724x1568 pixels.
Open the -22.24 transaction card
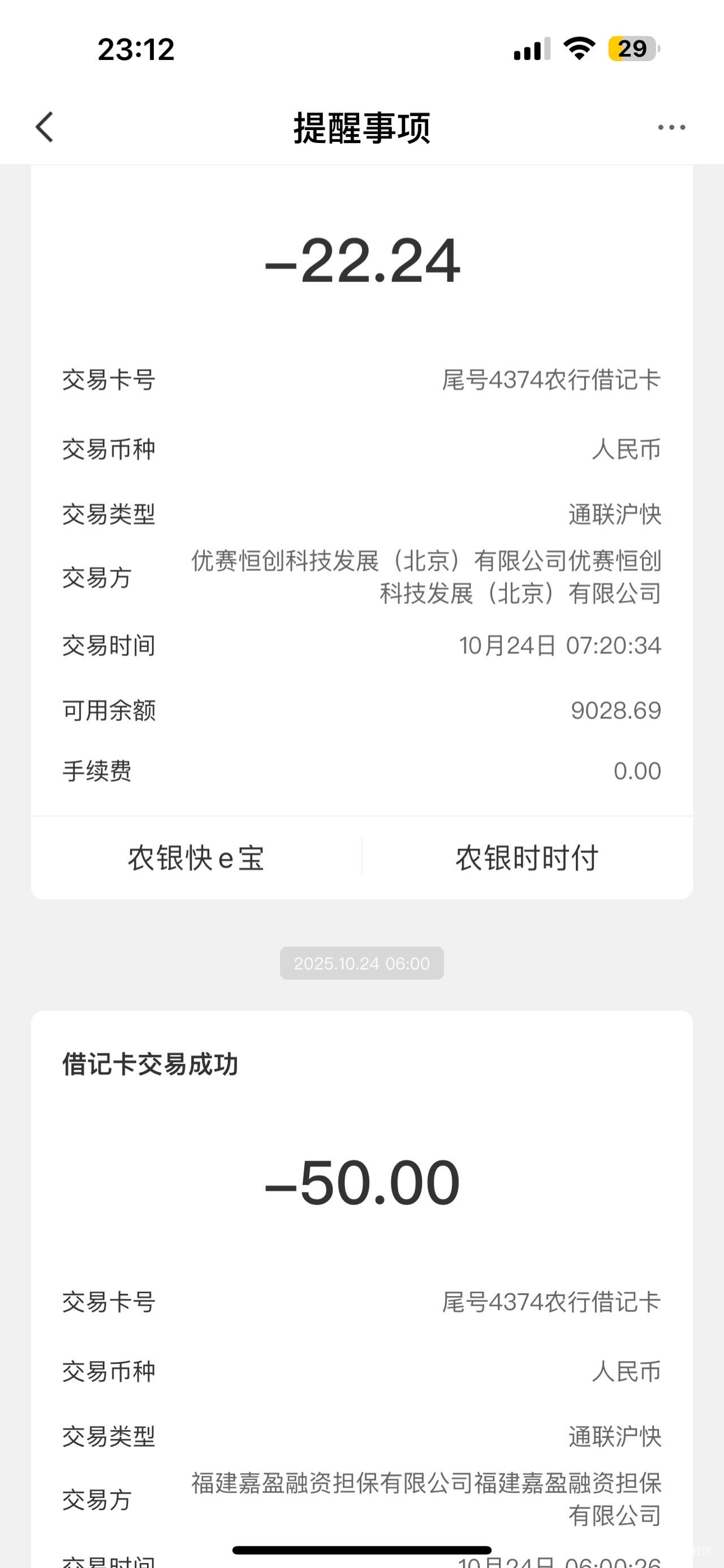[x=361, y=491]
